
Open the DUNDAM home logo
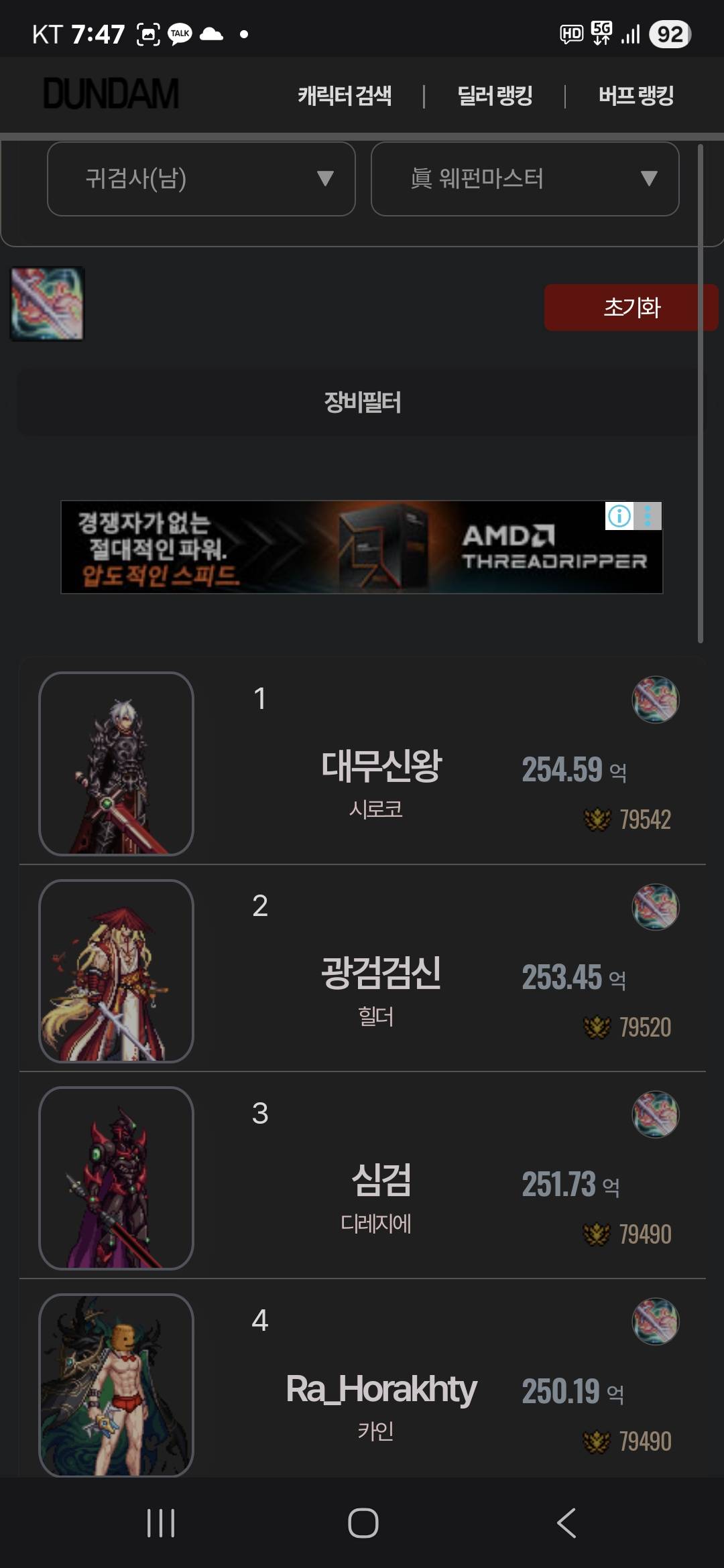111,94
